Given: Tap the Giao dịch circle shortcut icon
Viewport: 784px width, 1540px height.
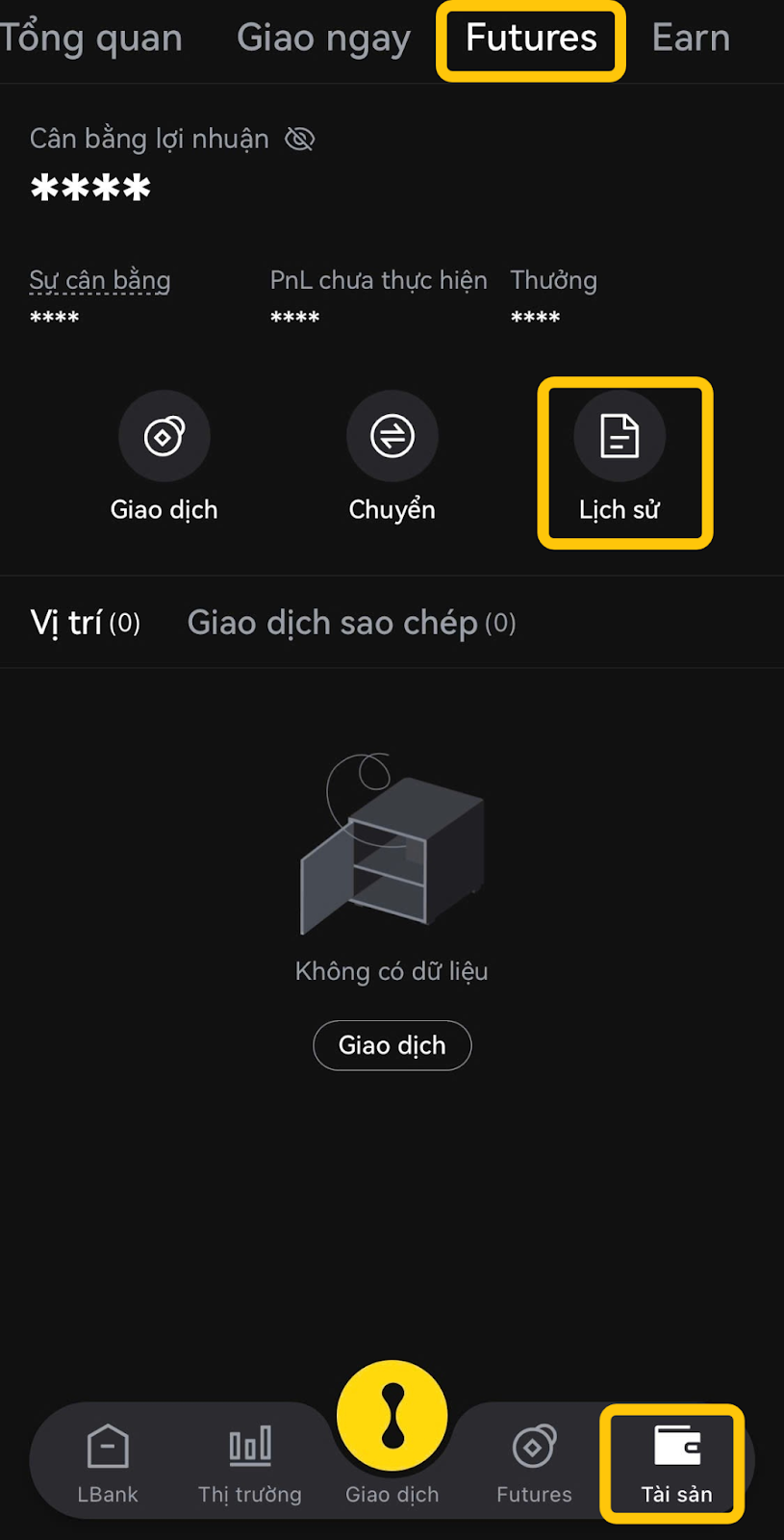Looking at the screenshot, I should (164, 437).
